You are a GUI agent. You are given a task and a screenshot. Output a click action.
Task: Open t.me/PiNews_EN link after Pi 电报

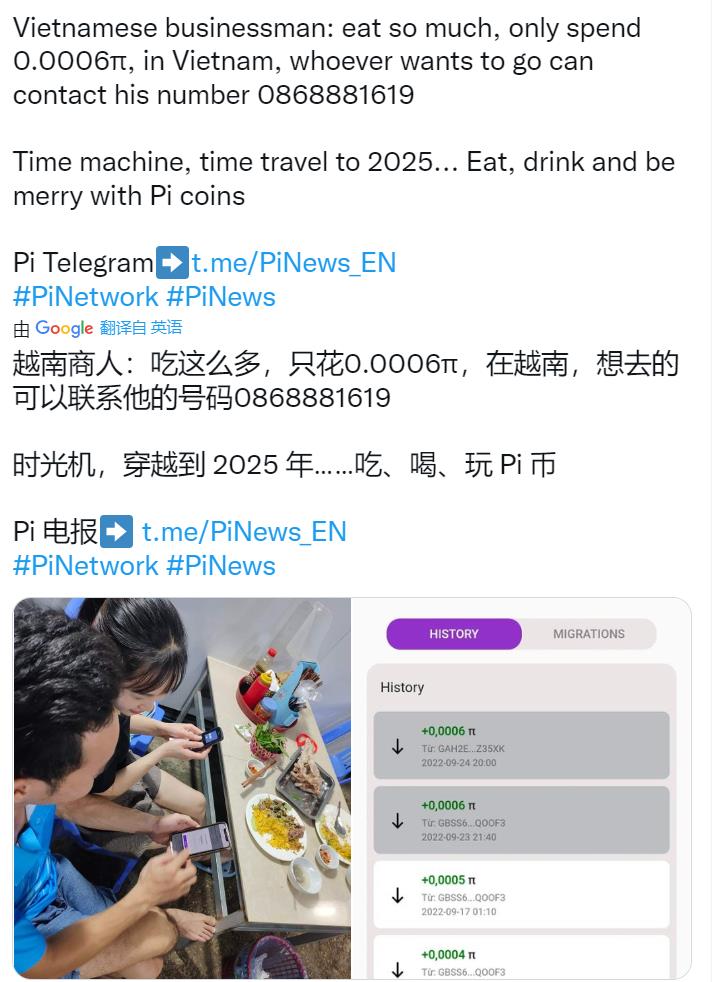[x=244, y=531]
